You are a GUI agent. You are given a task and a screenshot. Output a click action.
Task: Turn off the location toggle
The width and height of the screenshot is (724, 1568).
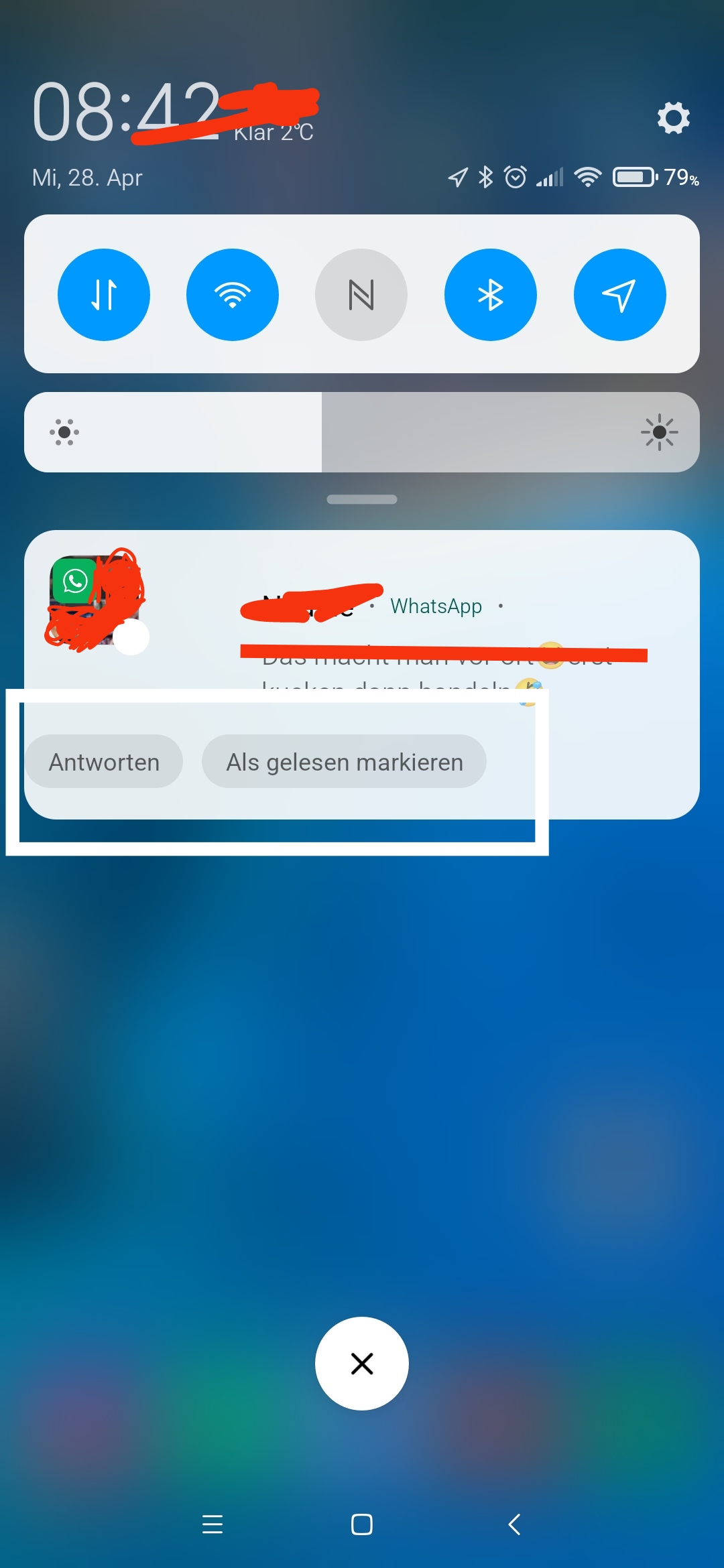620,295
